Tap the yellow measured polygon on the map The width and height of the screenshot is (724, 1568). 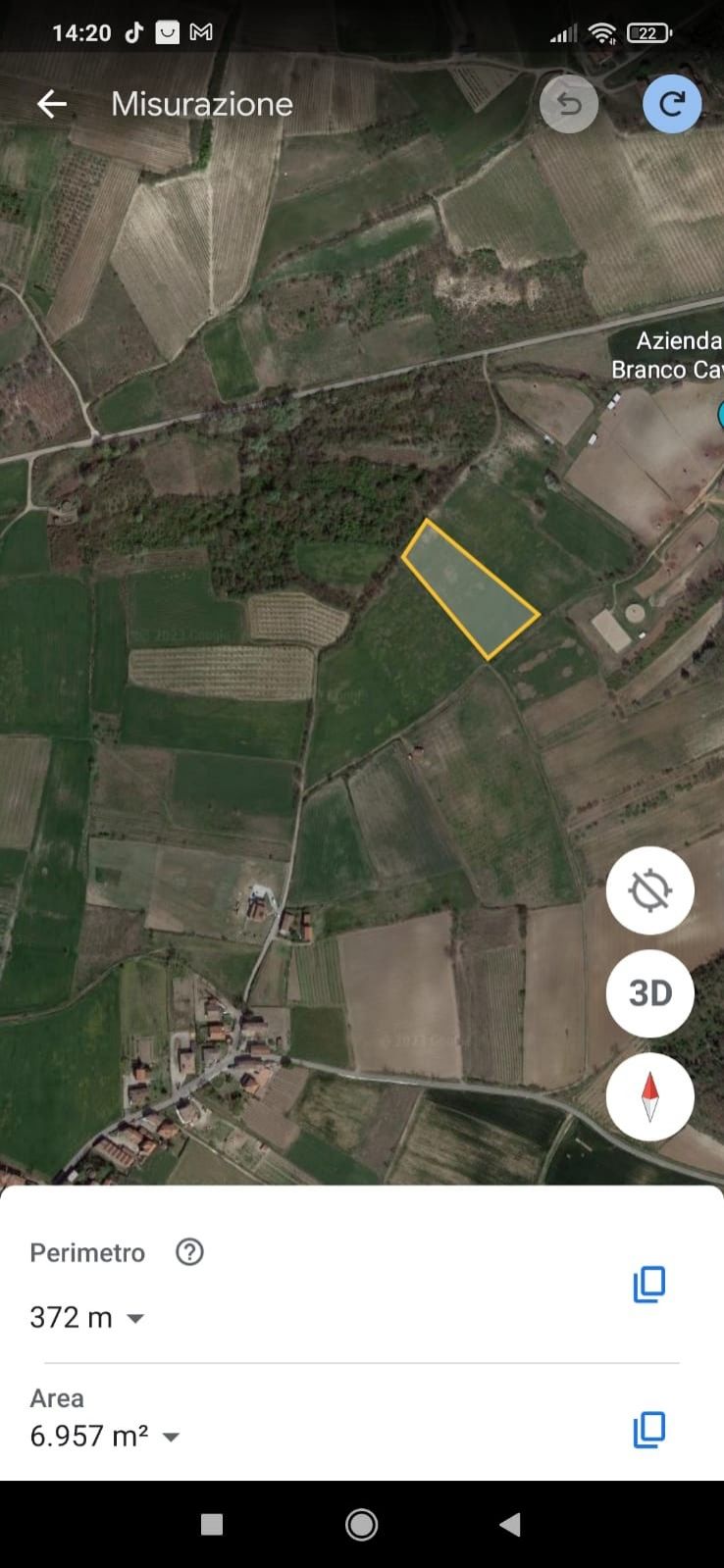(473, 586)
